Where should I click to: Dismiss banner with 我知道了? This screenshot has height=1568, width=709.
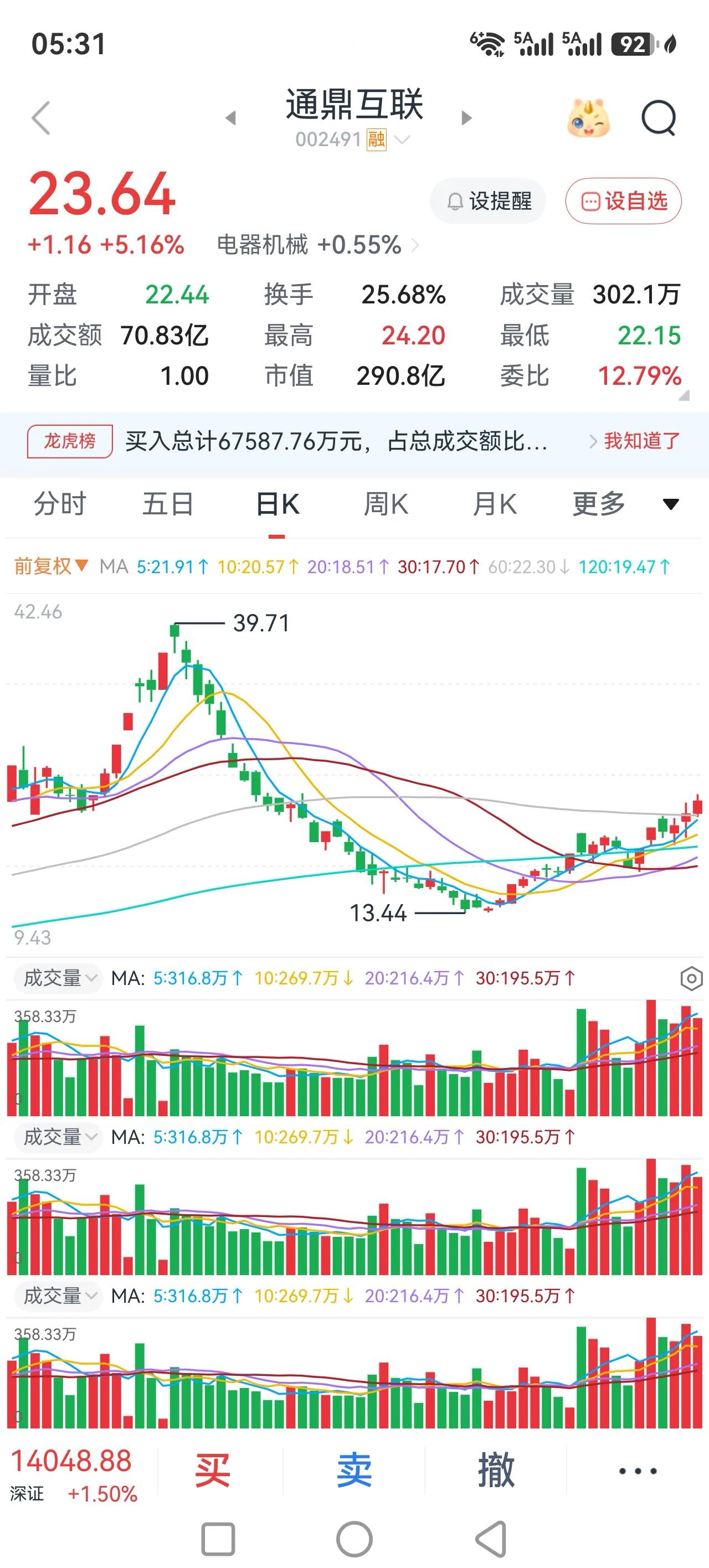point(642,441)
